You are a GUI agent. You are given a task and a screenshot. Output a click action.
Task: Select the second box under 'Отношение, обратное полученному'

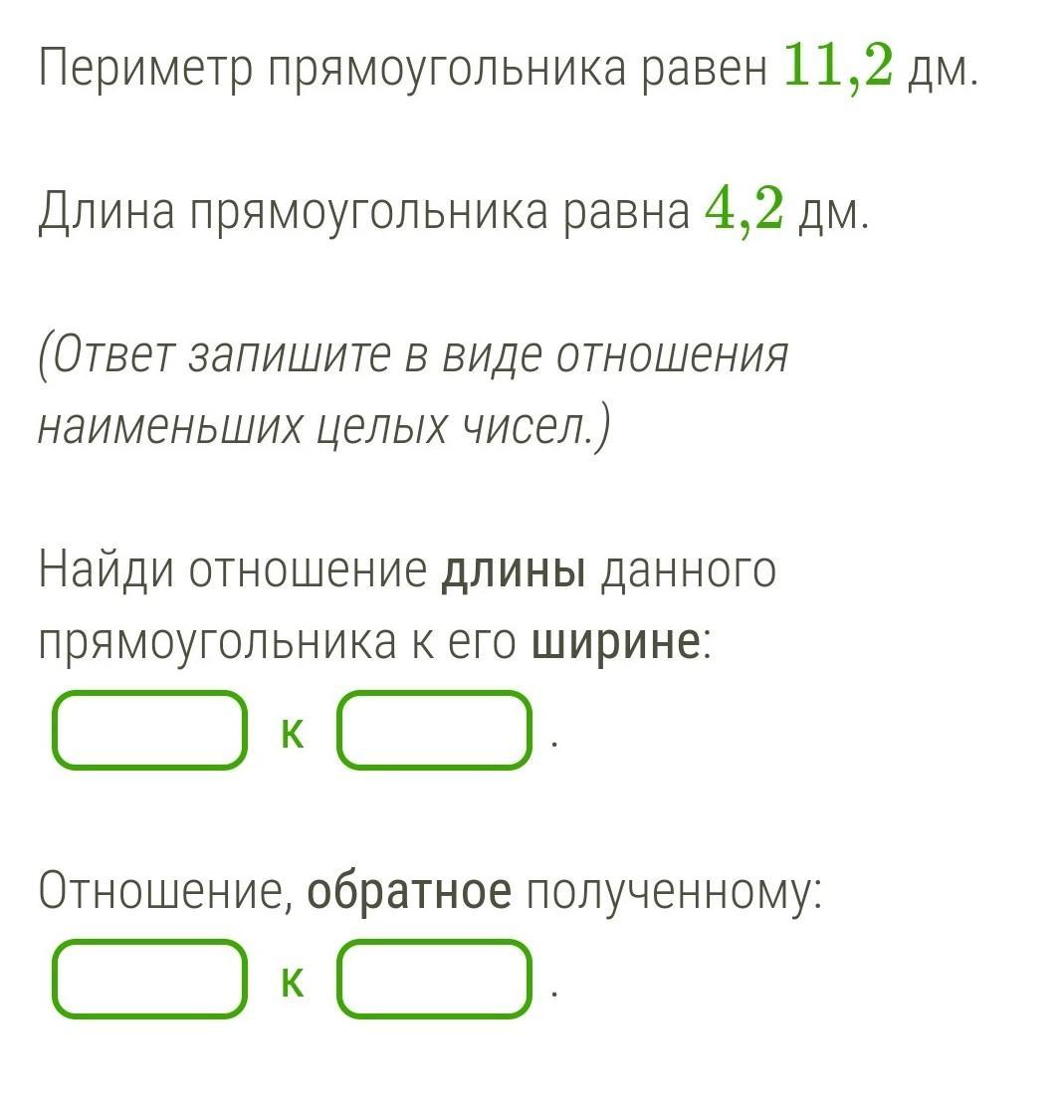tap(434, 979)
